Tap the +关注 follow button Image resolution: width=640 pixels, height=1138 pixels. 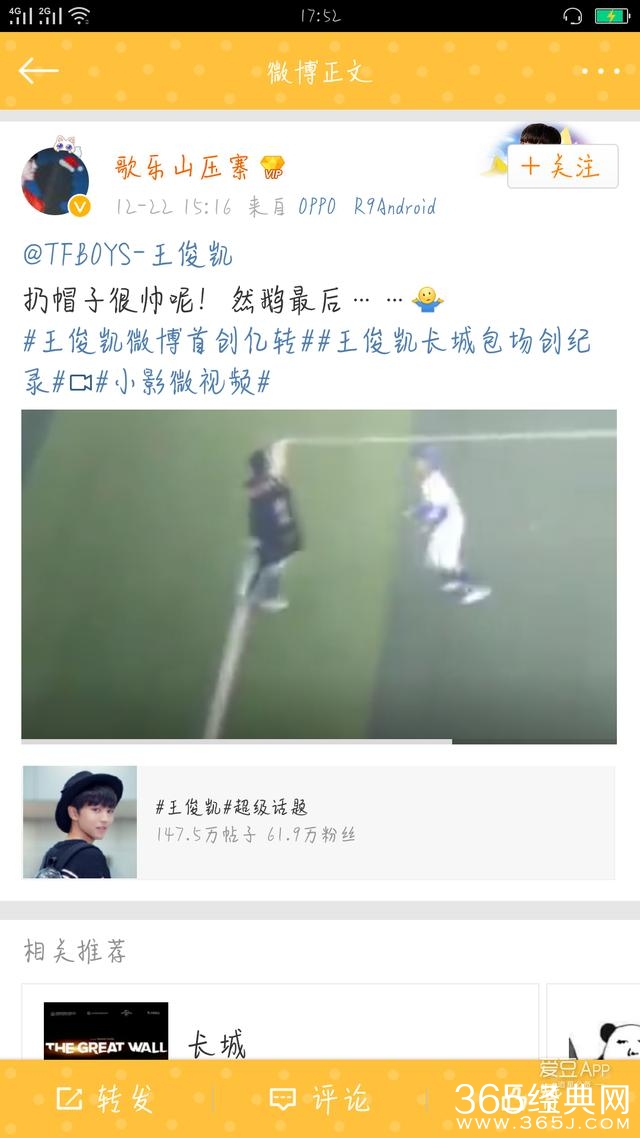point(562,166)
